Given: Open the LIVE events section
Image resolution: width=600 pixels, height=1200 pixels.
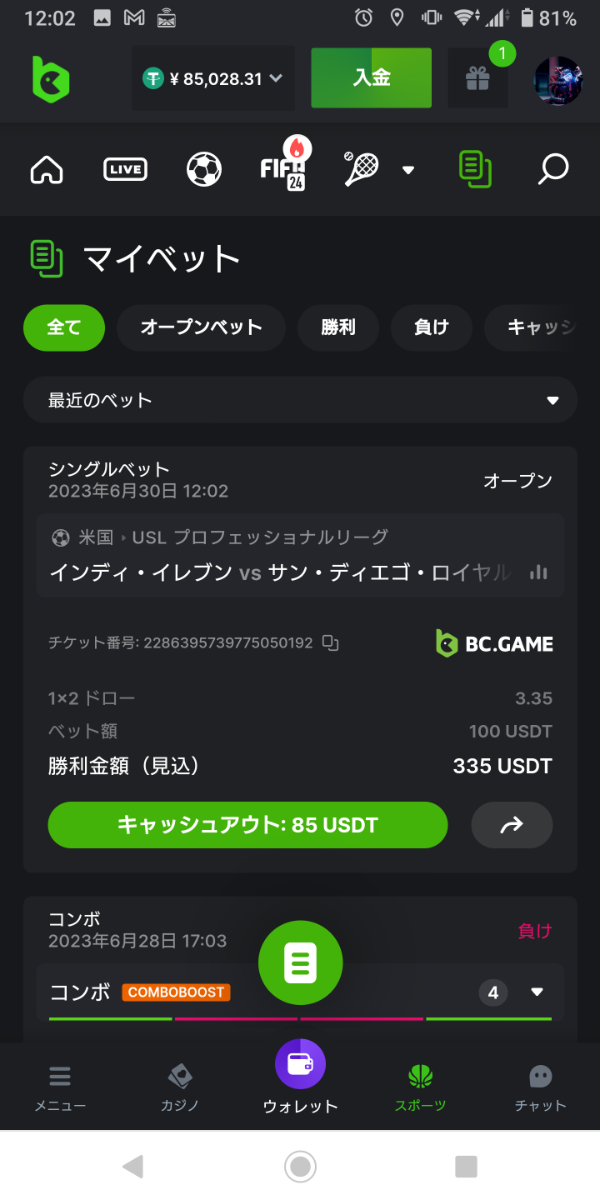Looking at the screenshot, I should 125,169.
